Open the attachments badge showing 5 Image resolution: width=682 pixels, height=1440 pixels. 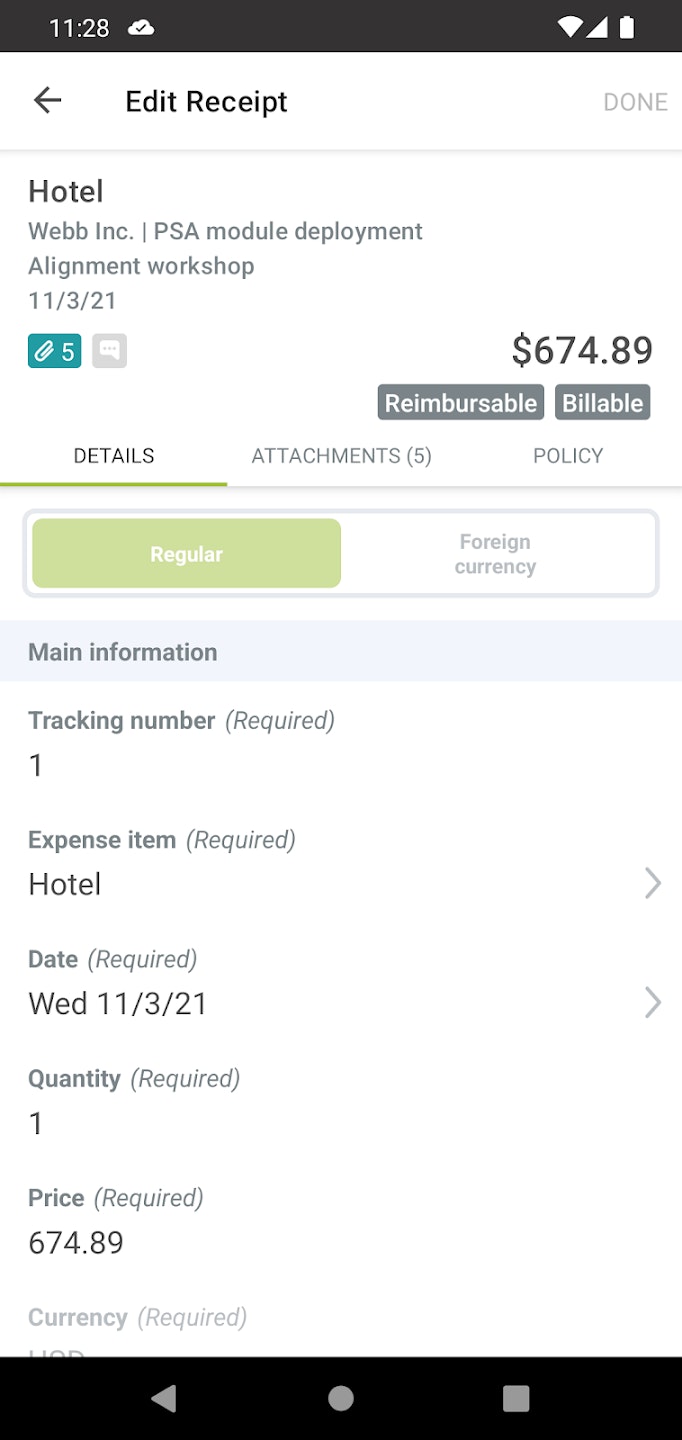pos(55,351)
